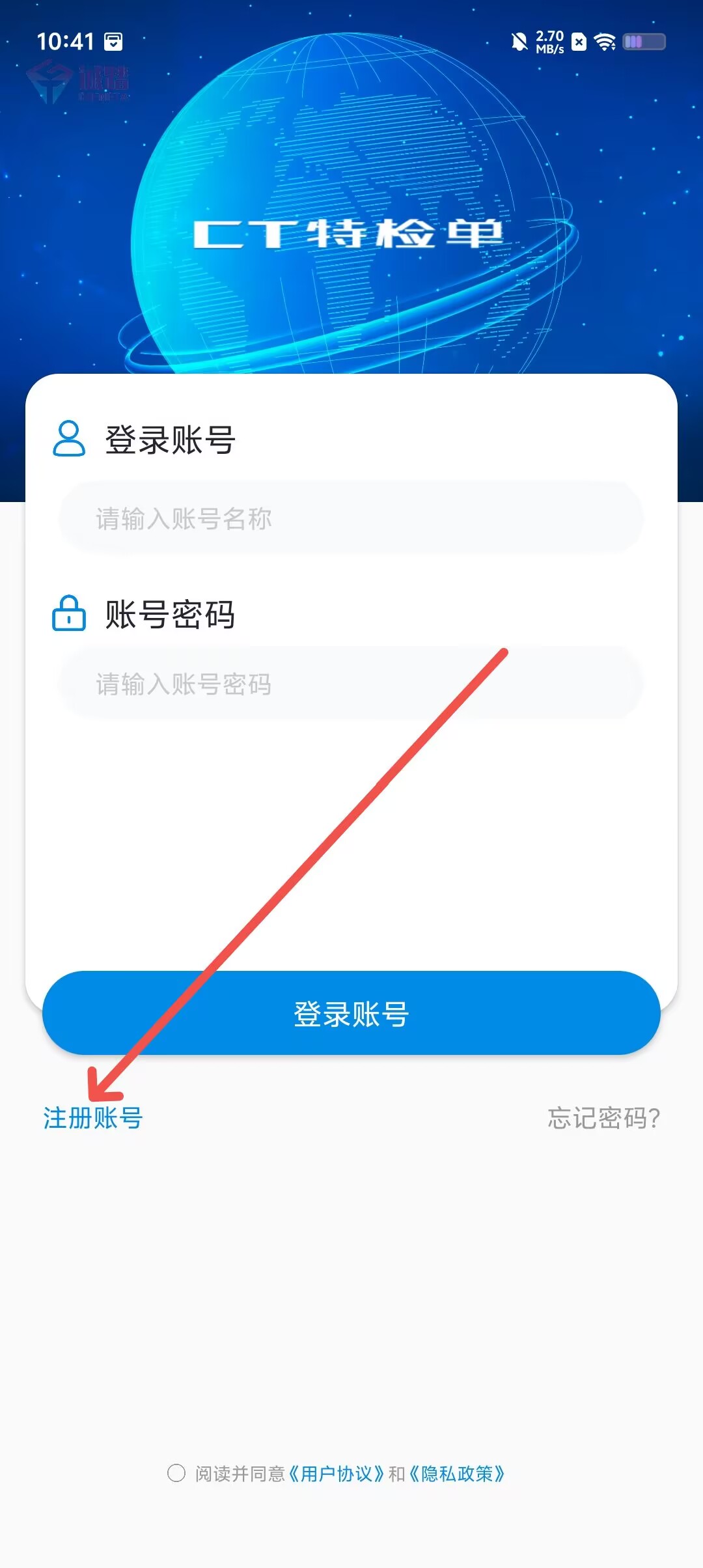Viewport: 703px width, 1568px height.
Task: Open the 忘记密码? forgot password link
Action: coord(603,1117)
